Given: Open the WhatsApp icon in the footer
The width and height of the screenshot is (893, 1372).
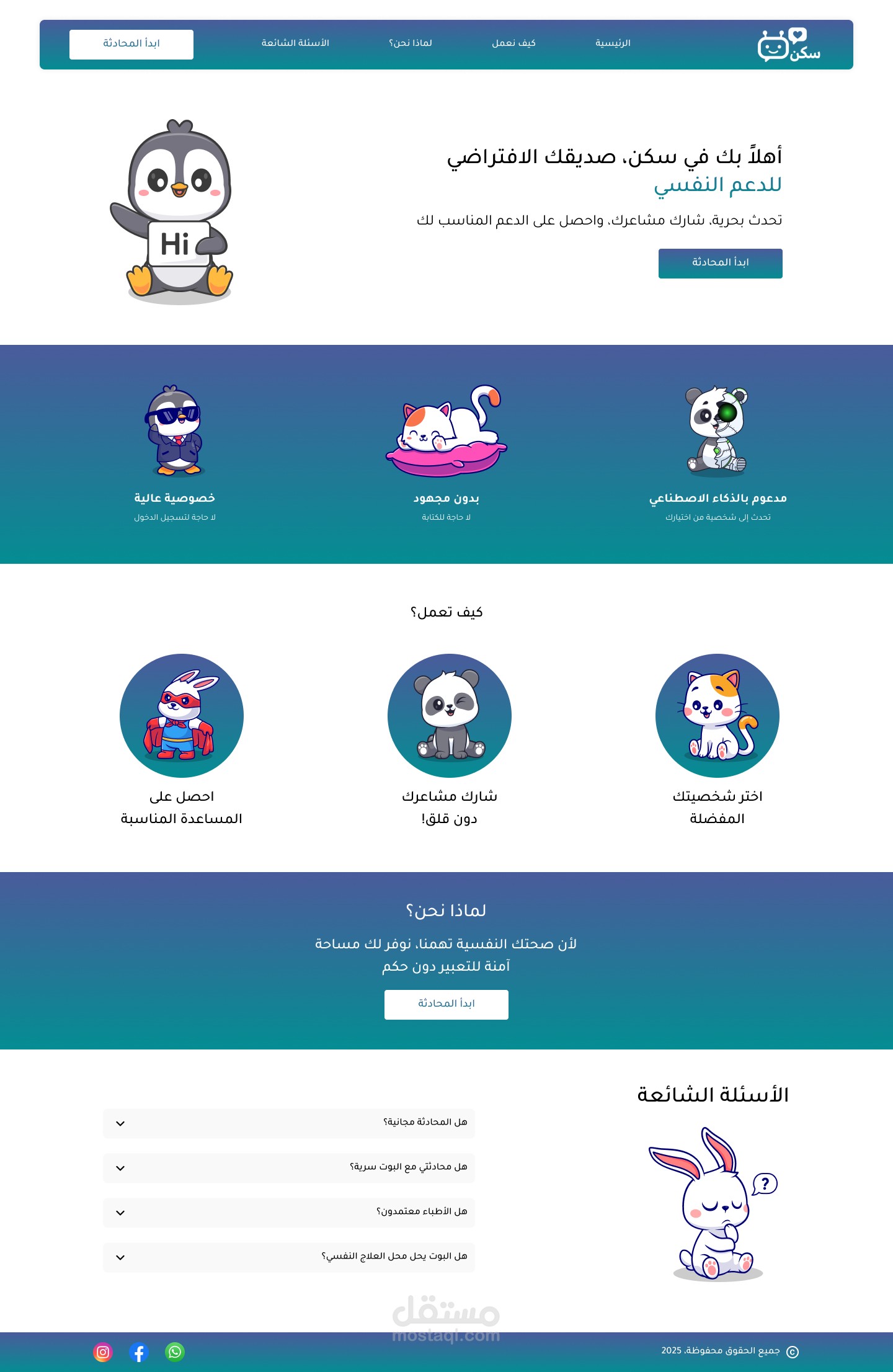Looking at the screenshot, I should coord(175,1352).
